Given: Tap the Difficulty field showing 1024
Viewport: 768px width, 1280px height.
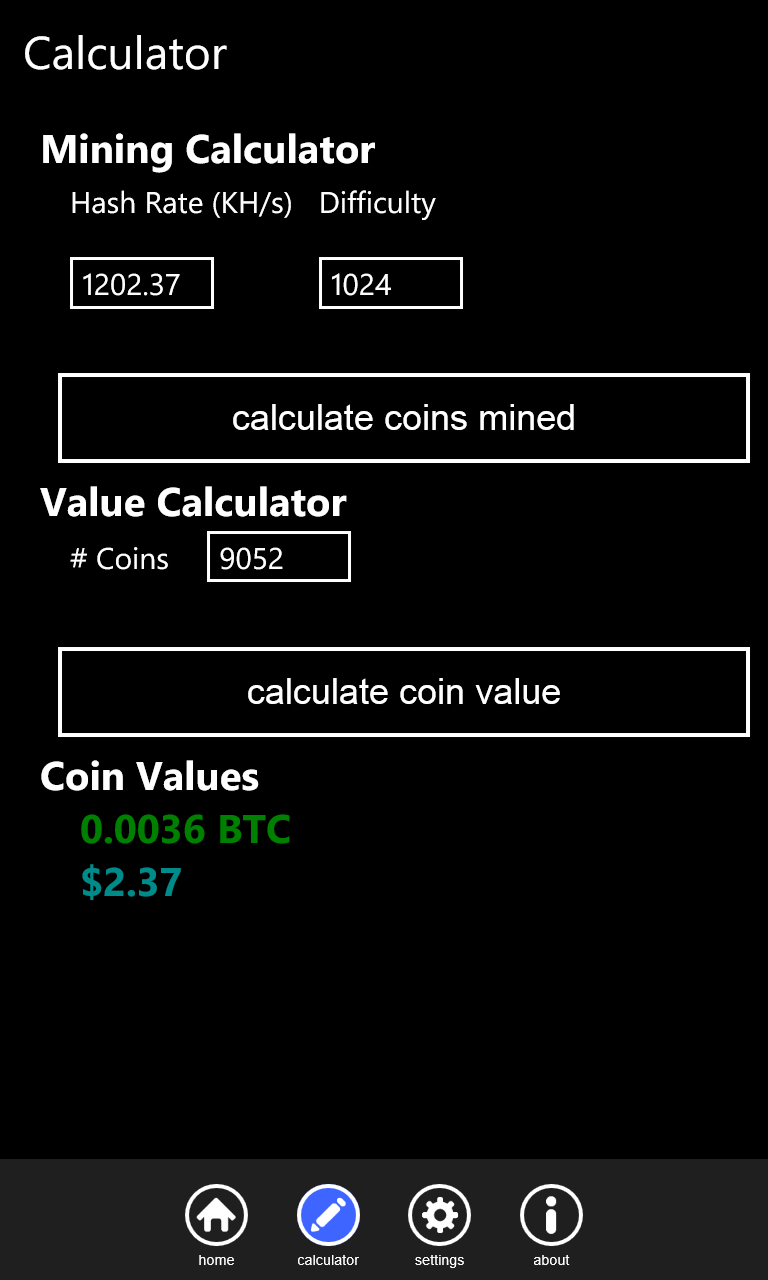Looking at the screenshot, I should 390,284.
